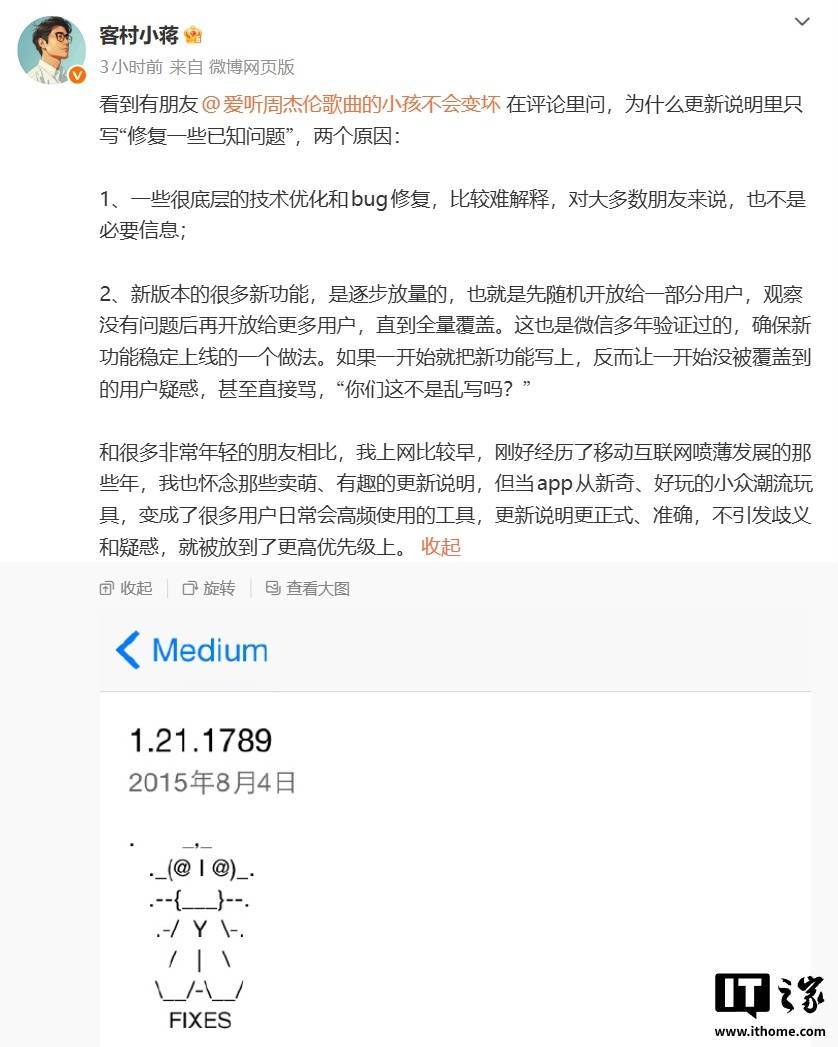Click the membership medal badge beside the username
The image size is (838, 1047).
[194, 33]
